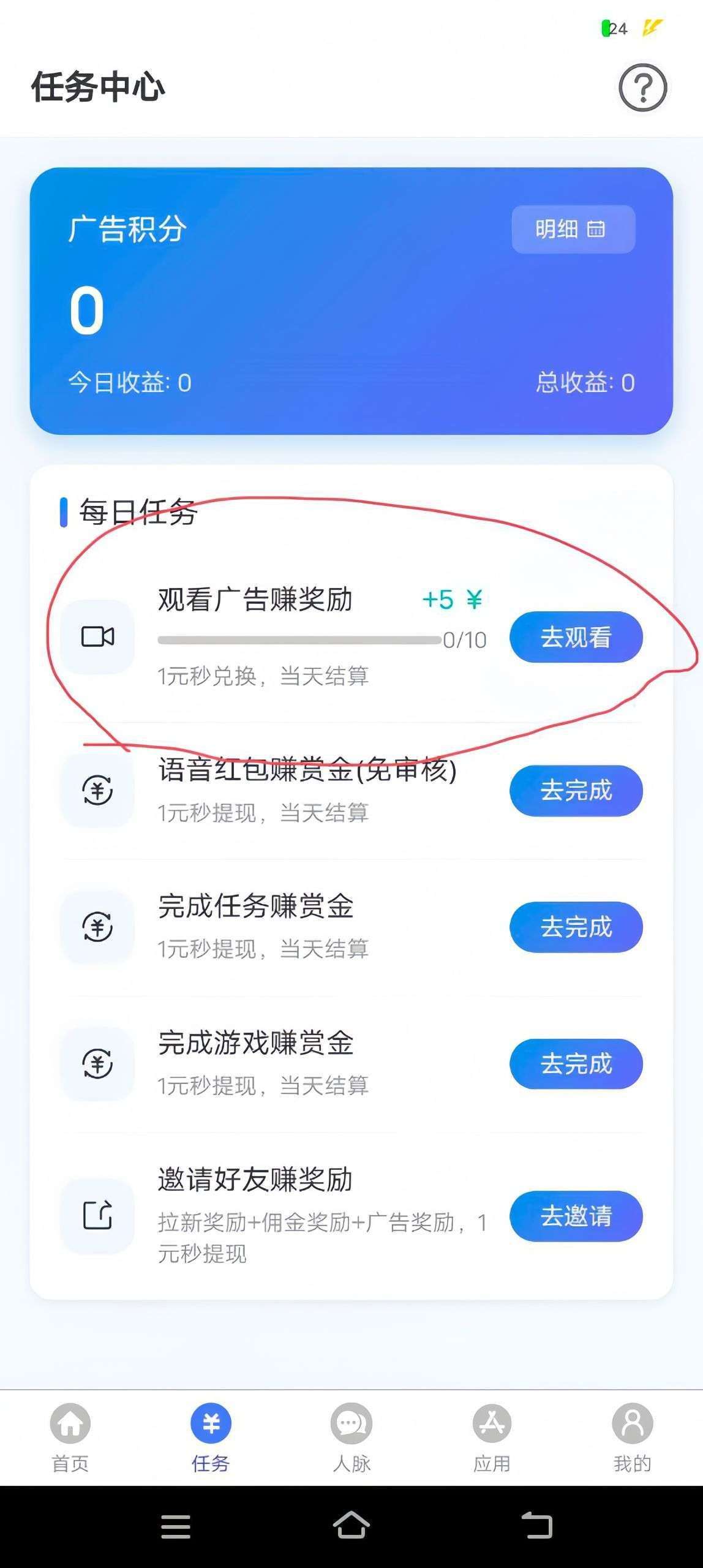Tap 去完成 for 完成任务赚赏金
Viewport: 703px width, 1568px height.
pyautogui.click(x=576, y=927)
